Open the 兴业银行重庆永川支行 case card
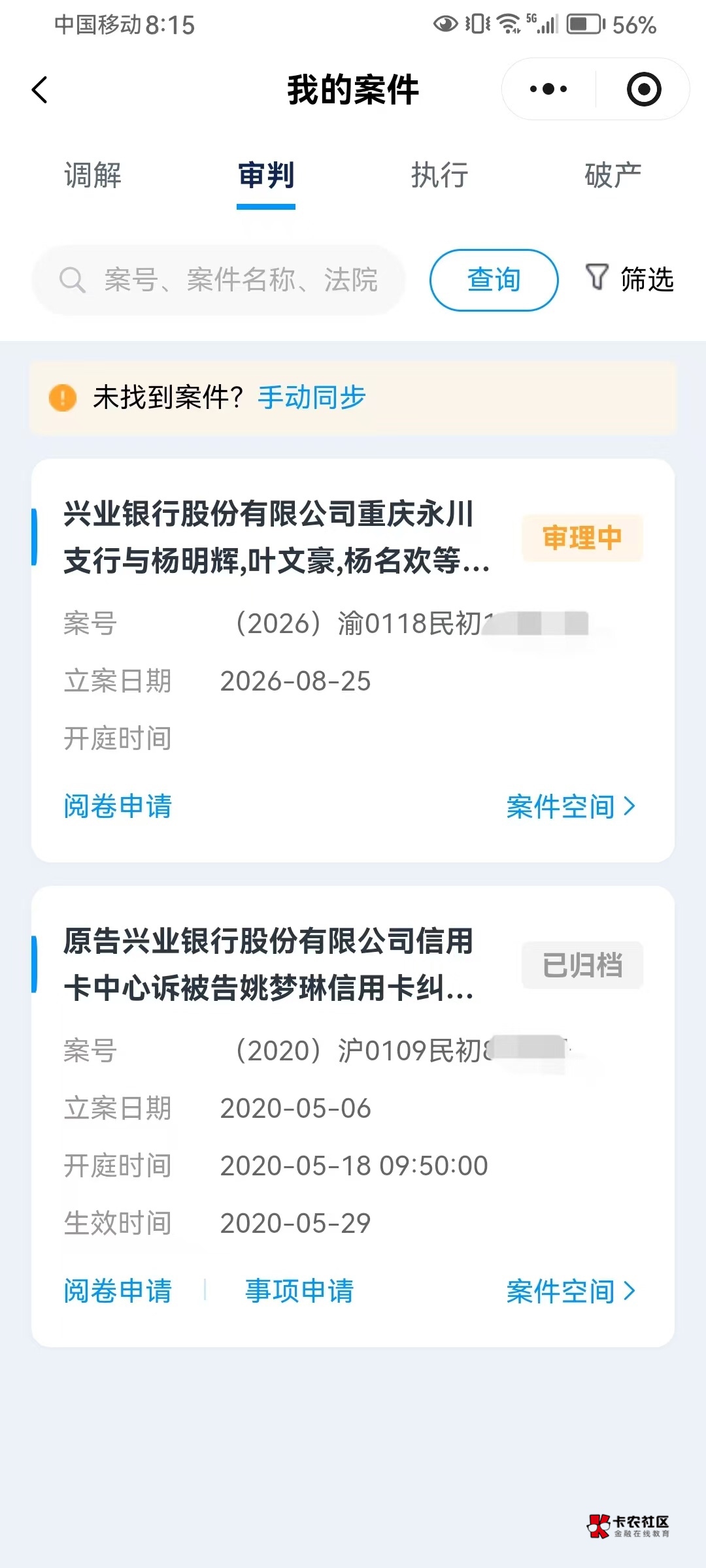This screenshot has height=1568, width=706. pos(353,661)
